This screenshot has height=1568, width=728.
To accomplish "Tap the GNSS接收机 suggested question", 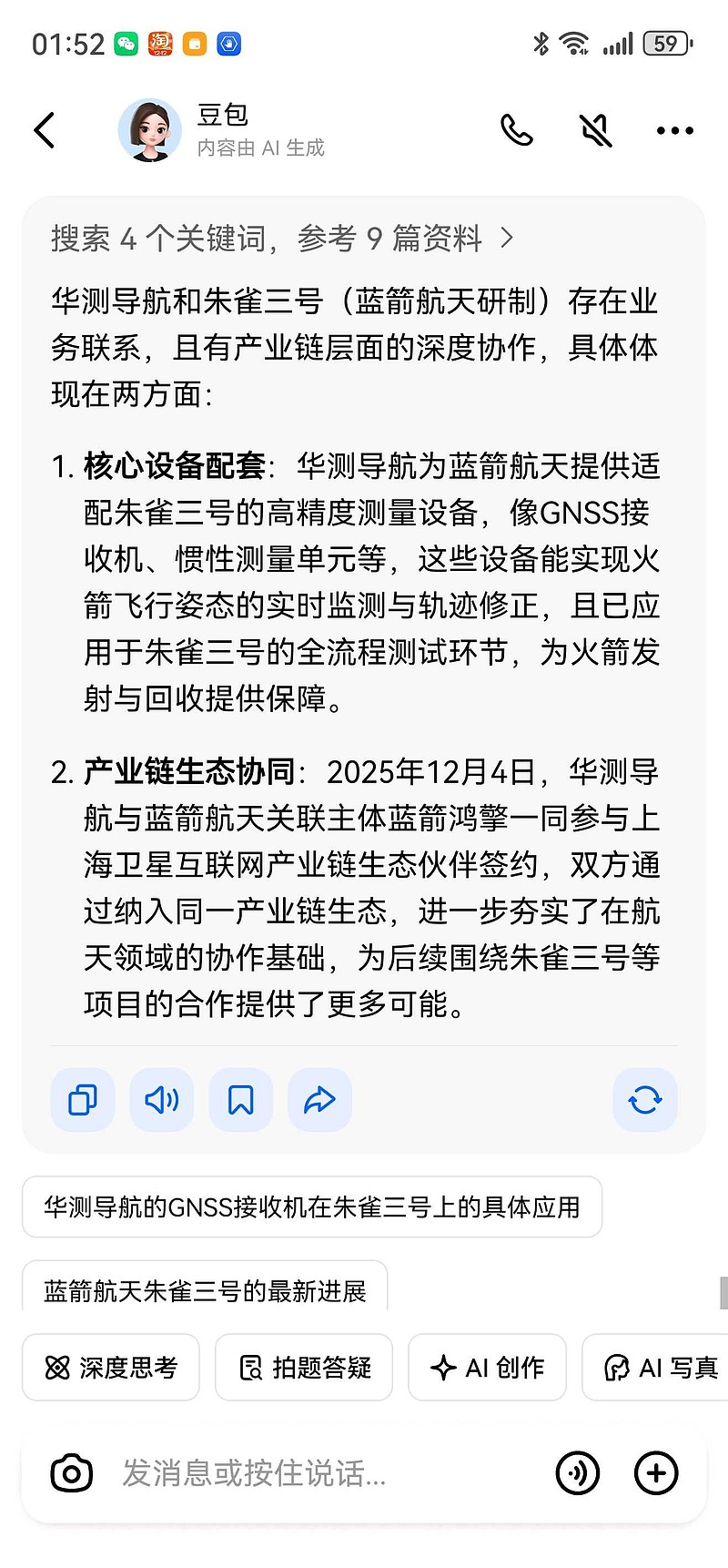I will click(312, 1207).
